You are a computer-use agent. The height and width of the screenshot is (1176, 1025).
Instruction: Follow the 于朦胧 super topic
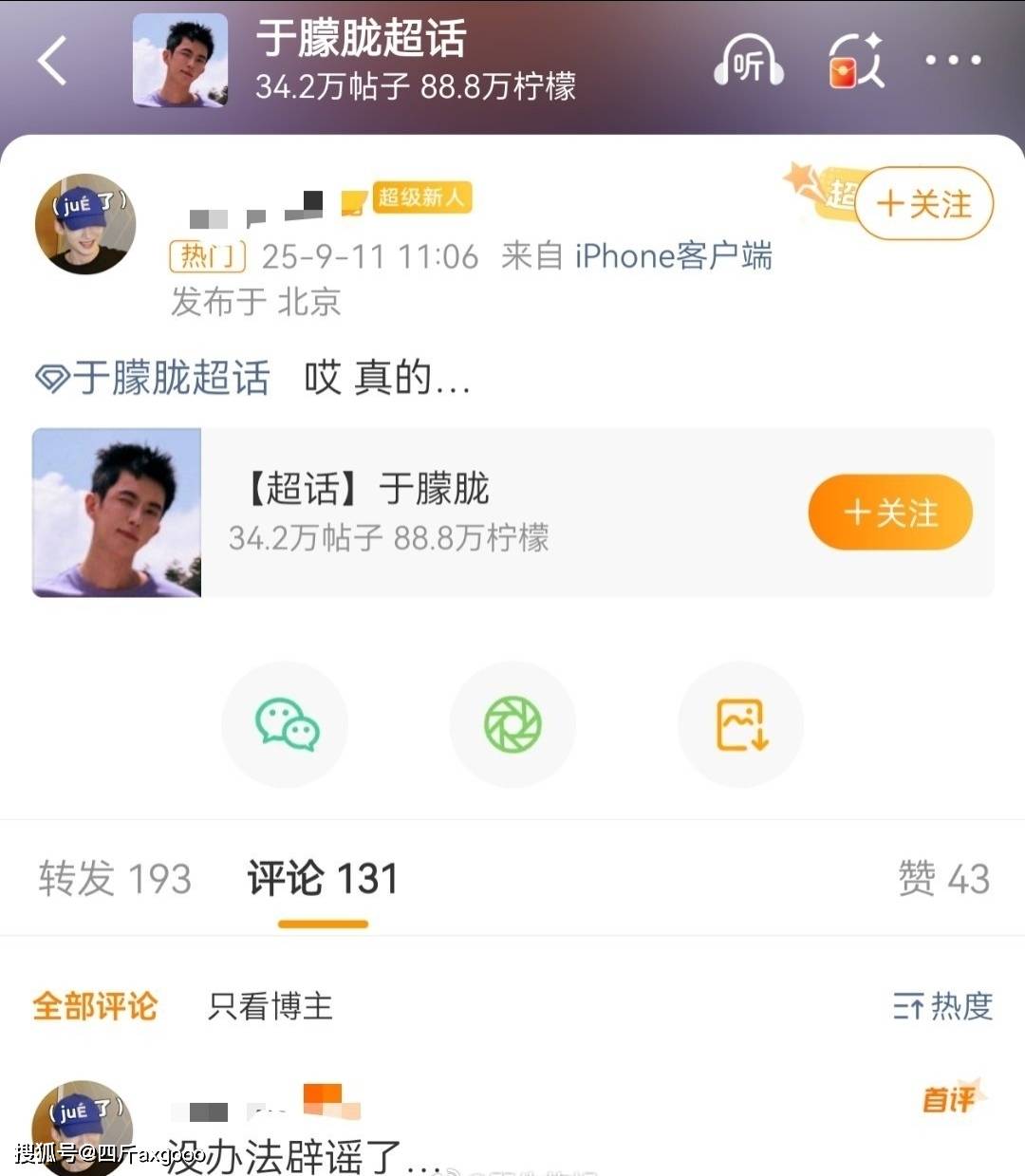click(890, 513)
